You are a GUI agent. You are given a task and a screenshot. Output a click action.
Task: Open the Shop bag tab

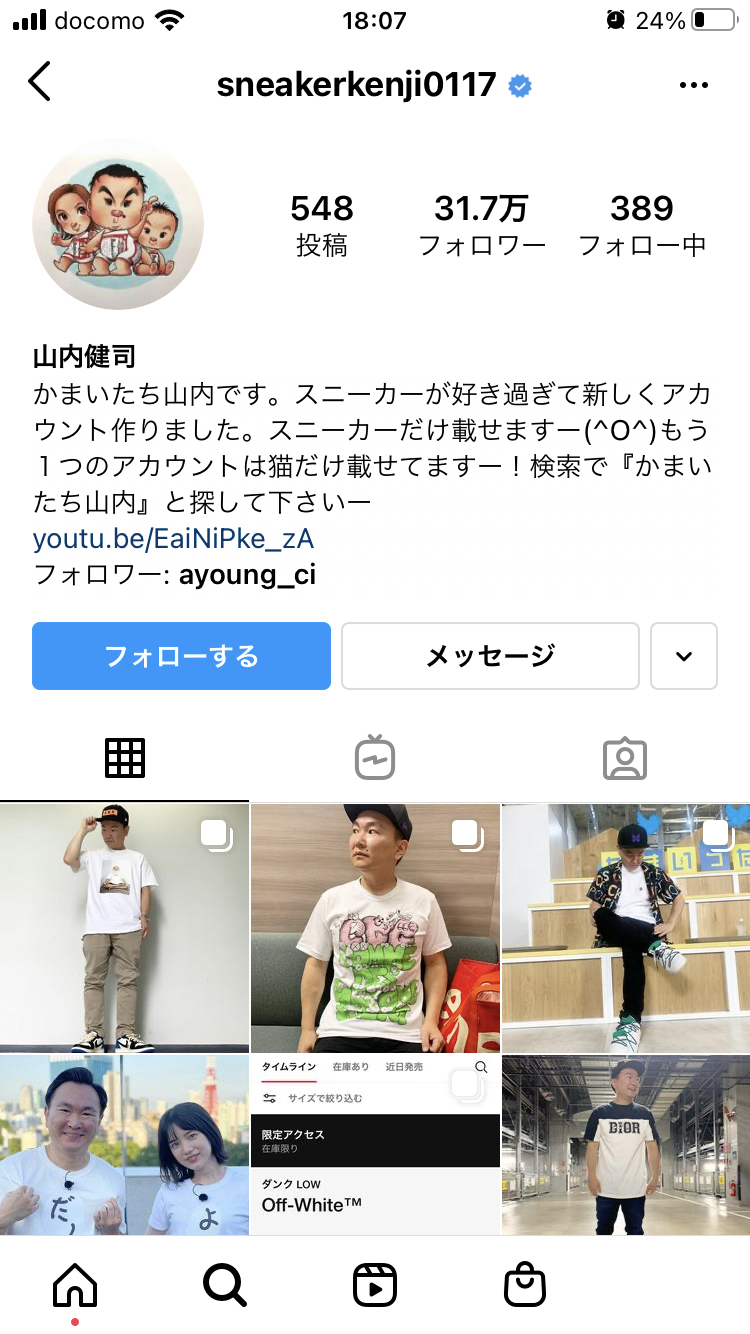click(x=525, y=1284)
